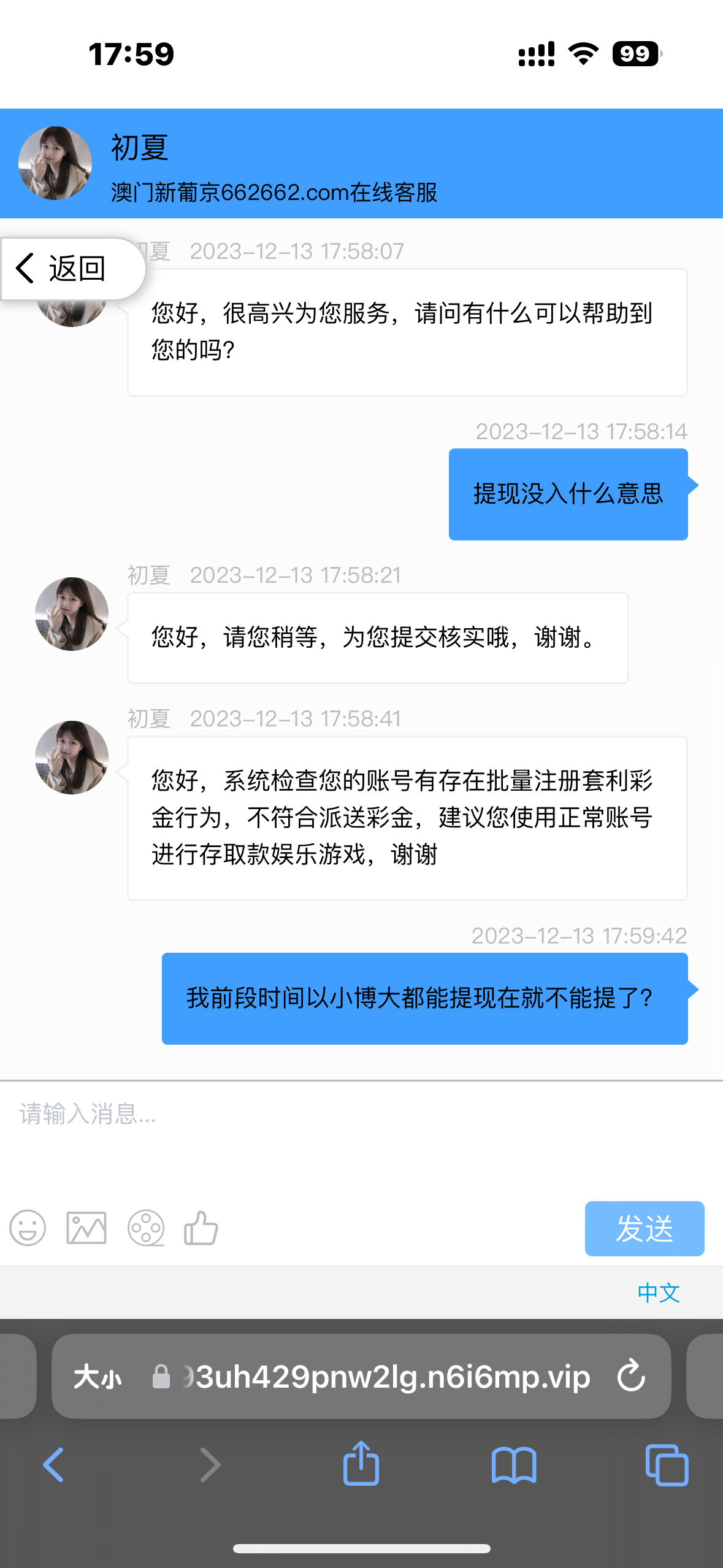Change language via 中文 link
Screen dimensions: 723x1568
(659, 1293)
